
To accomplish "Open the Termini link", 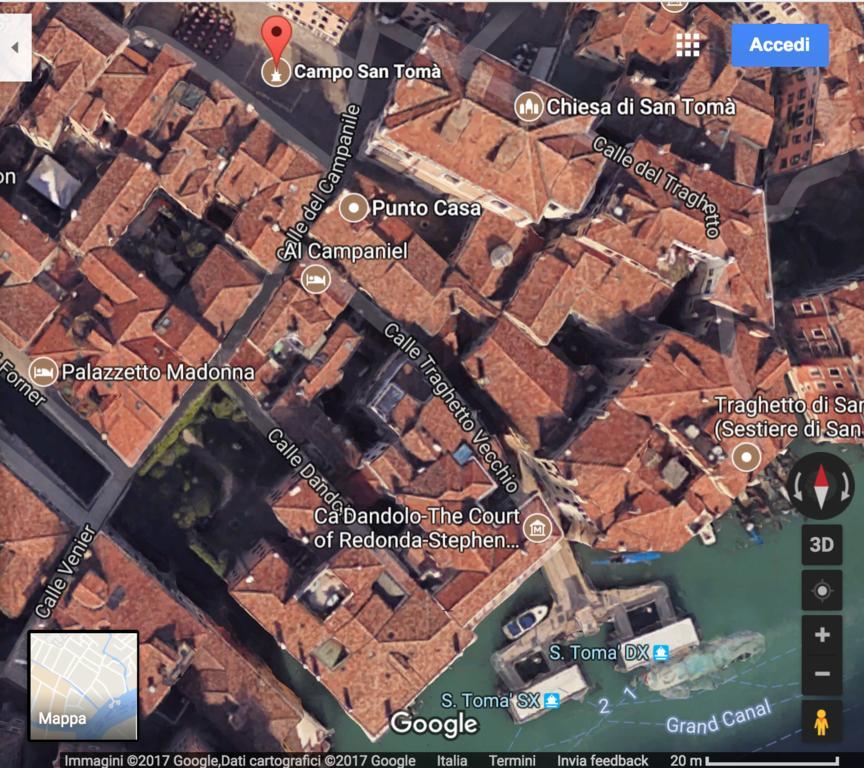I will pos(512,760).
